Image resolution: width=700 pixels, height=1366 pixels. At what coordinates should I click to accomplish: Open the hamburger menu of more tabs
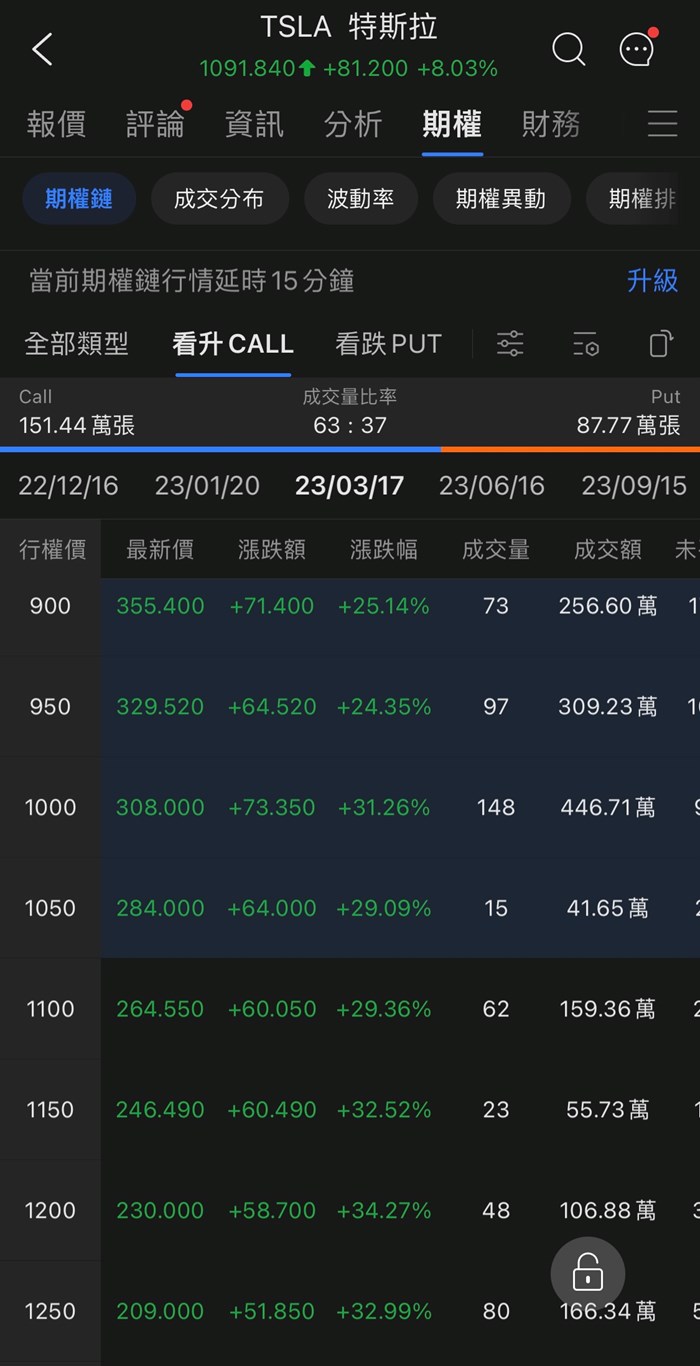tap(662, 124)
